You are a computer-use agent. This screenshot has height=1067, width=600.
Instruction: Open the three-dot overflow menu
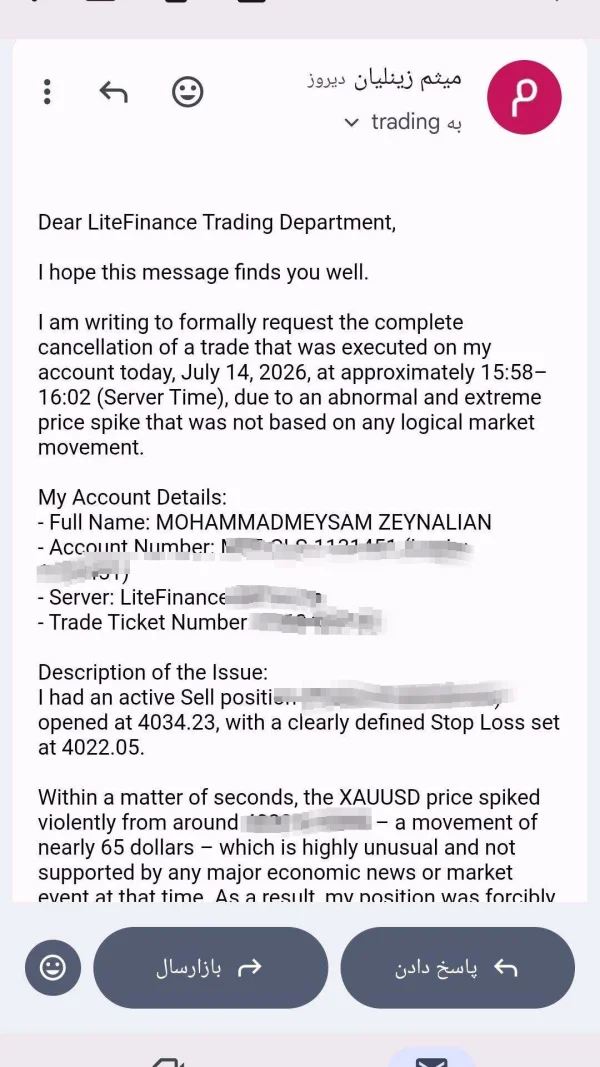click(x=47, y=91)
